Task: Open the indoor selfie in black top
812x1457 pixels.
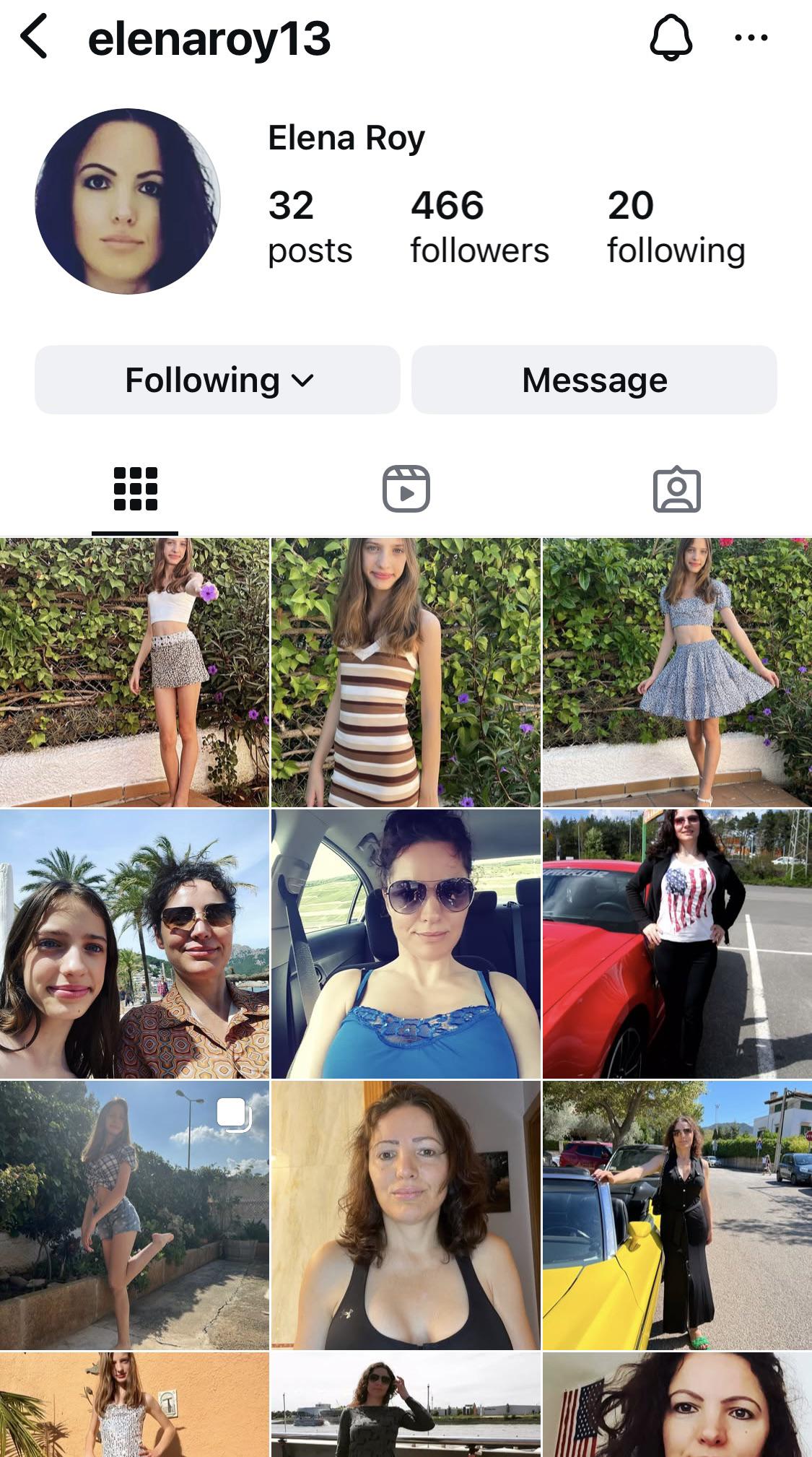Action: (x=406, y=1215)
